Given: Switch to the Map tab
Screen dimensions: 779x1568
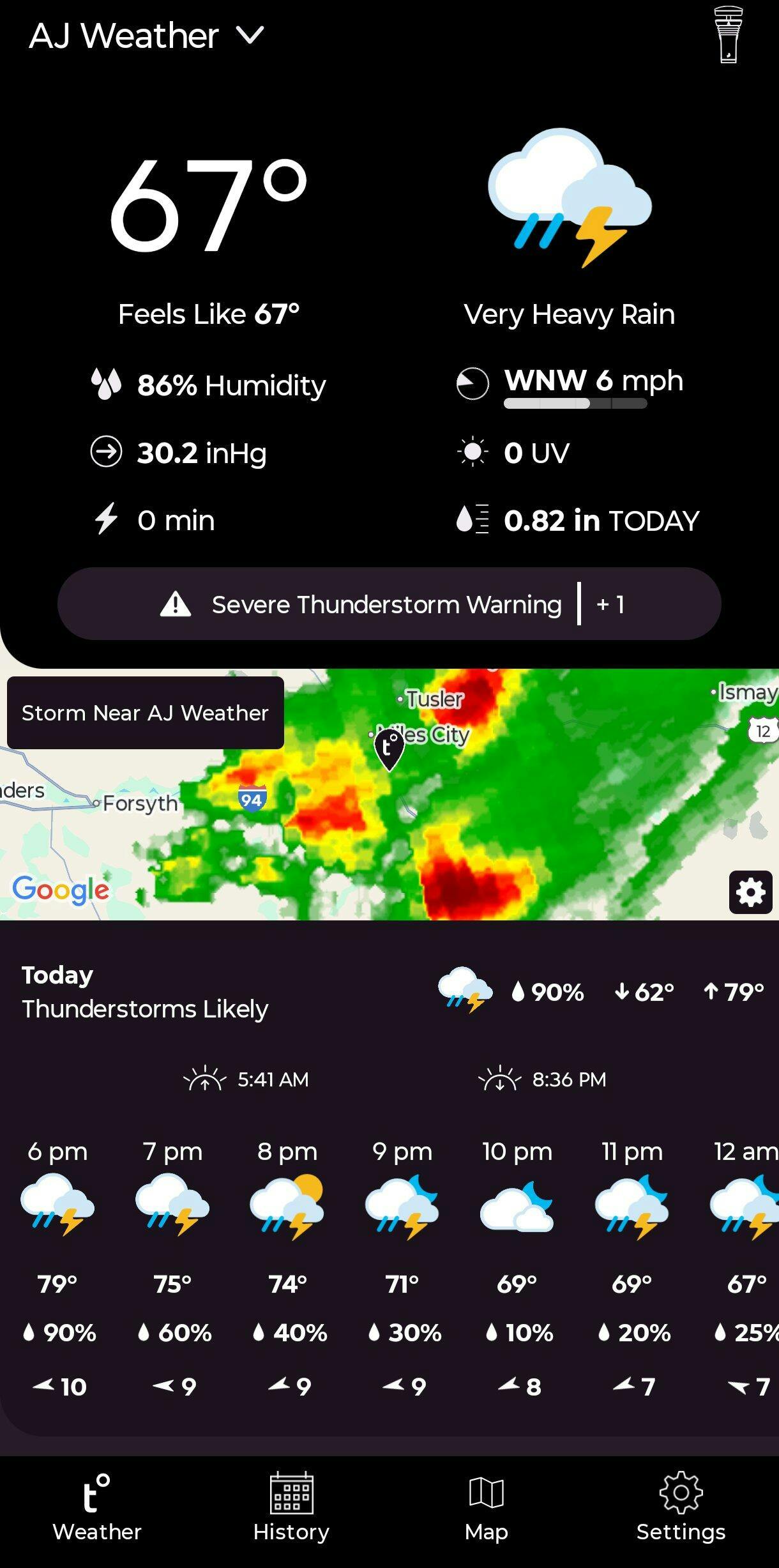Looking at the screenshot, I should click(487, 1507).
